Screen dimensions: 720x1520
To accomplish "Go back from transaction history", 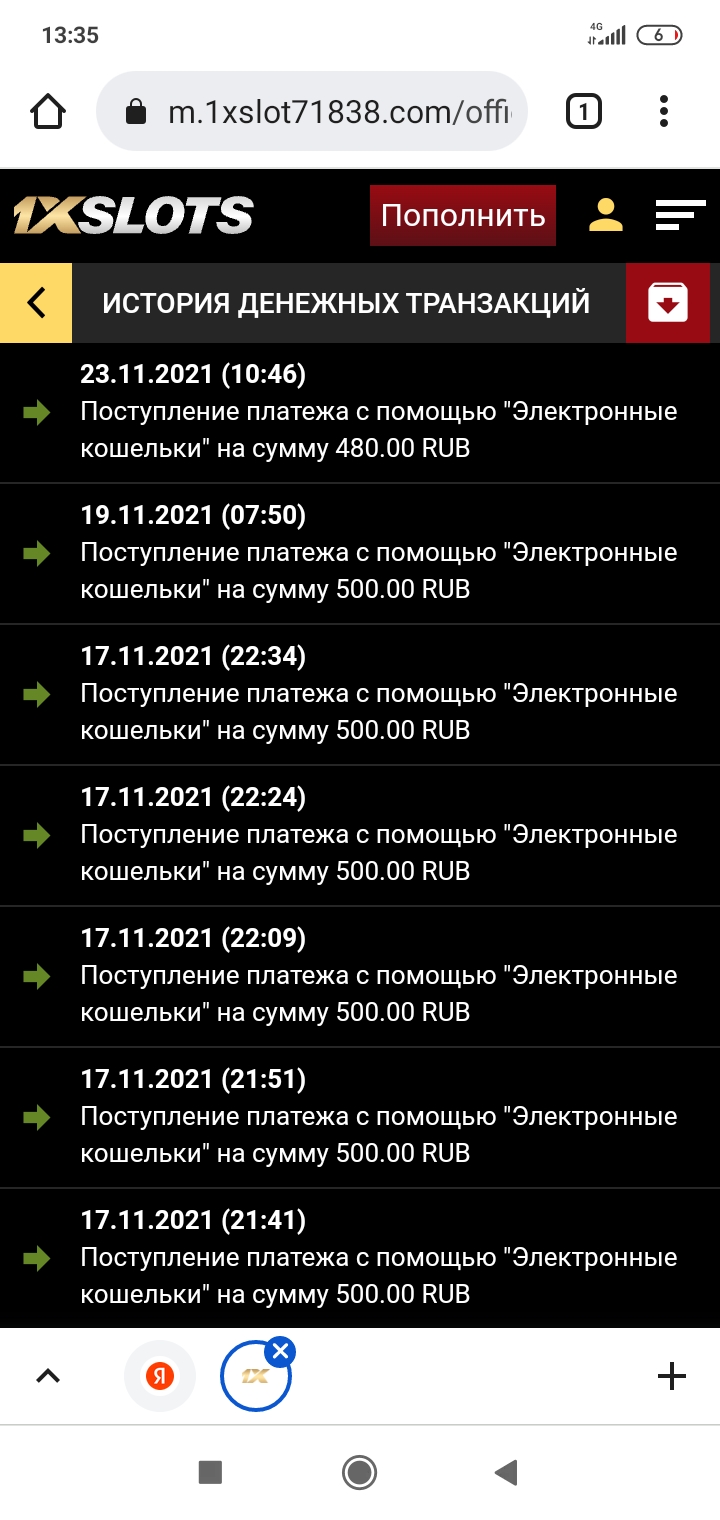I will pos(36,303).
